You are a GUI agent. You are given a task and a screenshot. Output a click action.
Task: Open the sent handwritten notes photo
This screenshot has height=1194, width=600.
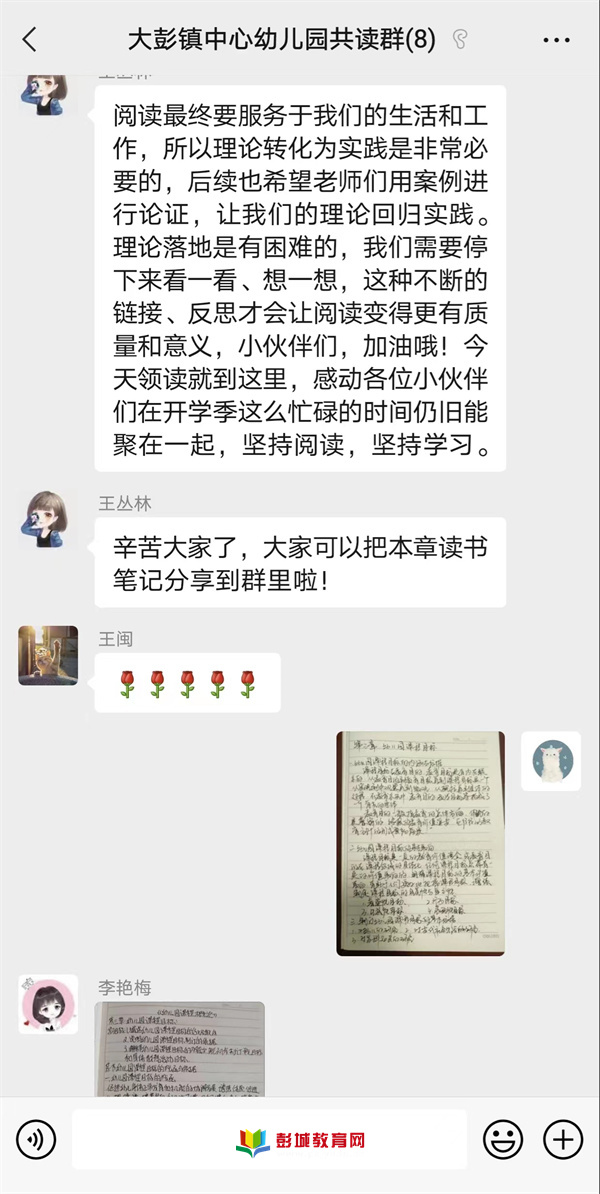point(420,843)
